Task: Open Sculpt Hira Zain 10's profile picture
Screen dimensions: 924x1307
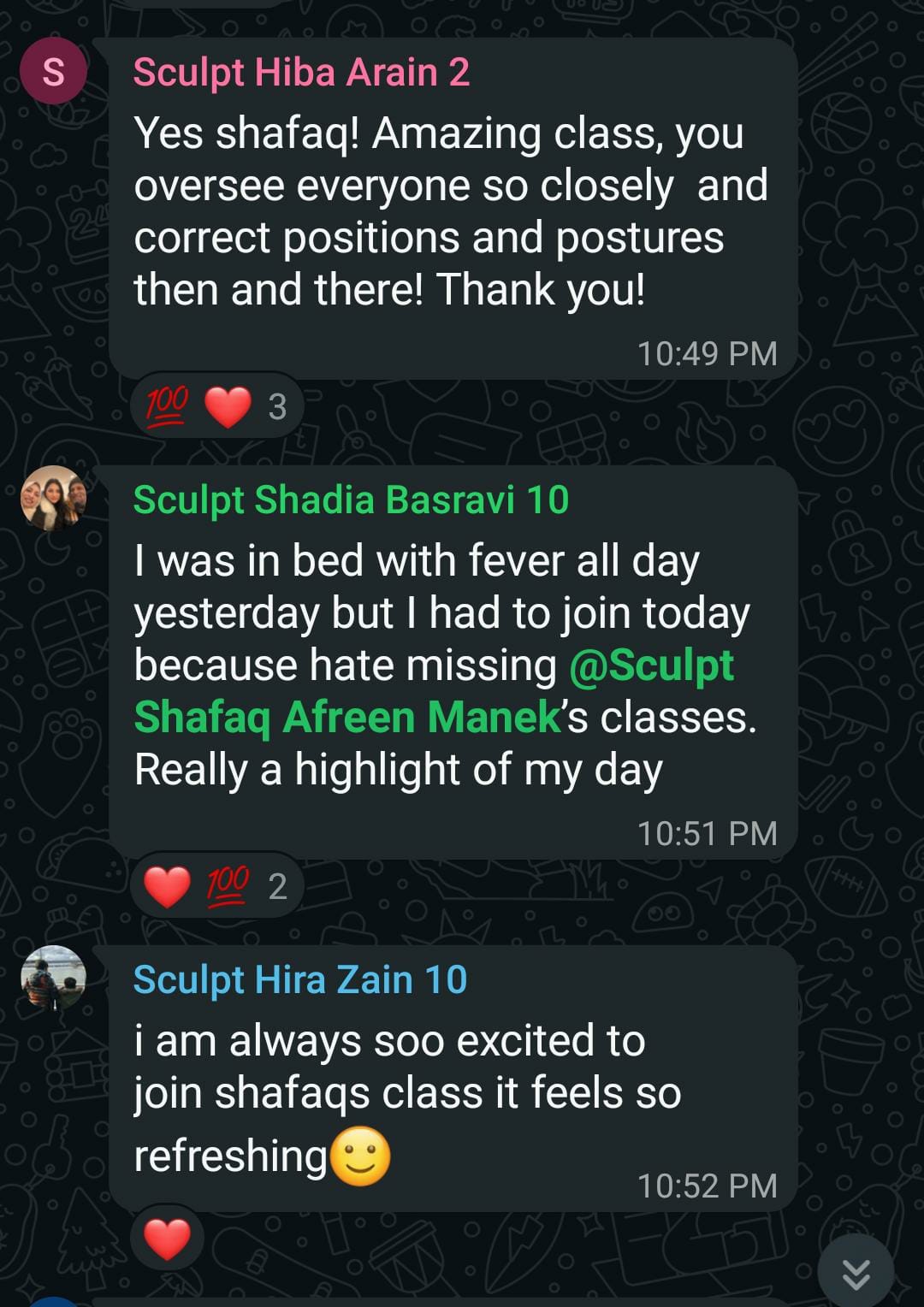Action: [x=53, y=978]
